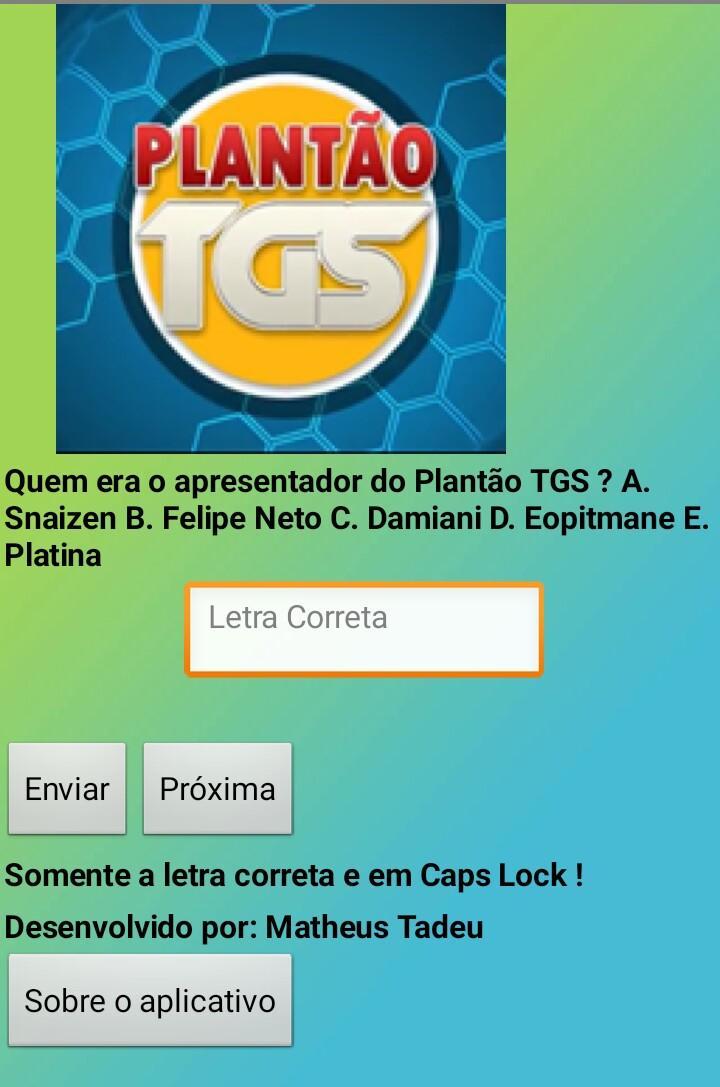Go to the next question with Próxima
This screenshot has height=1087, width=720.
click(x=217, y=789)
